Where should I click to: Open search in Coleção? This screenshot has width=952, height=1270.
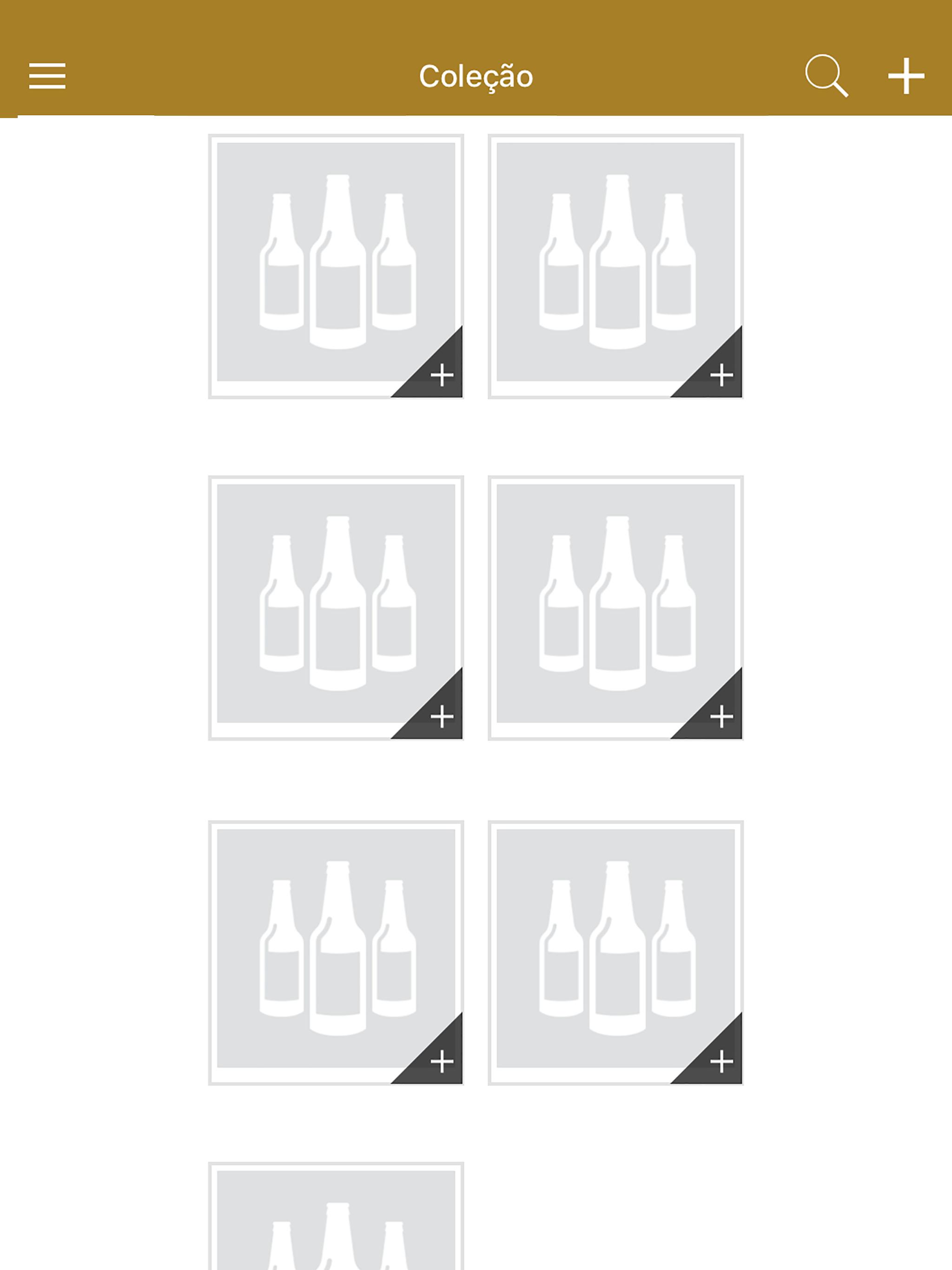point(826,76)
